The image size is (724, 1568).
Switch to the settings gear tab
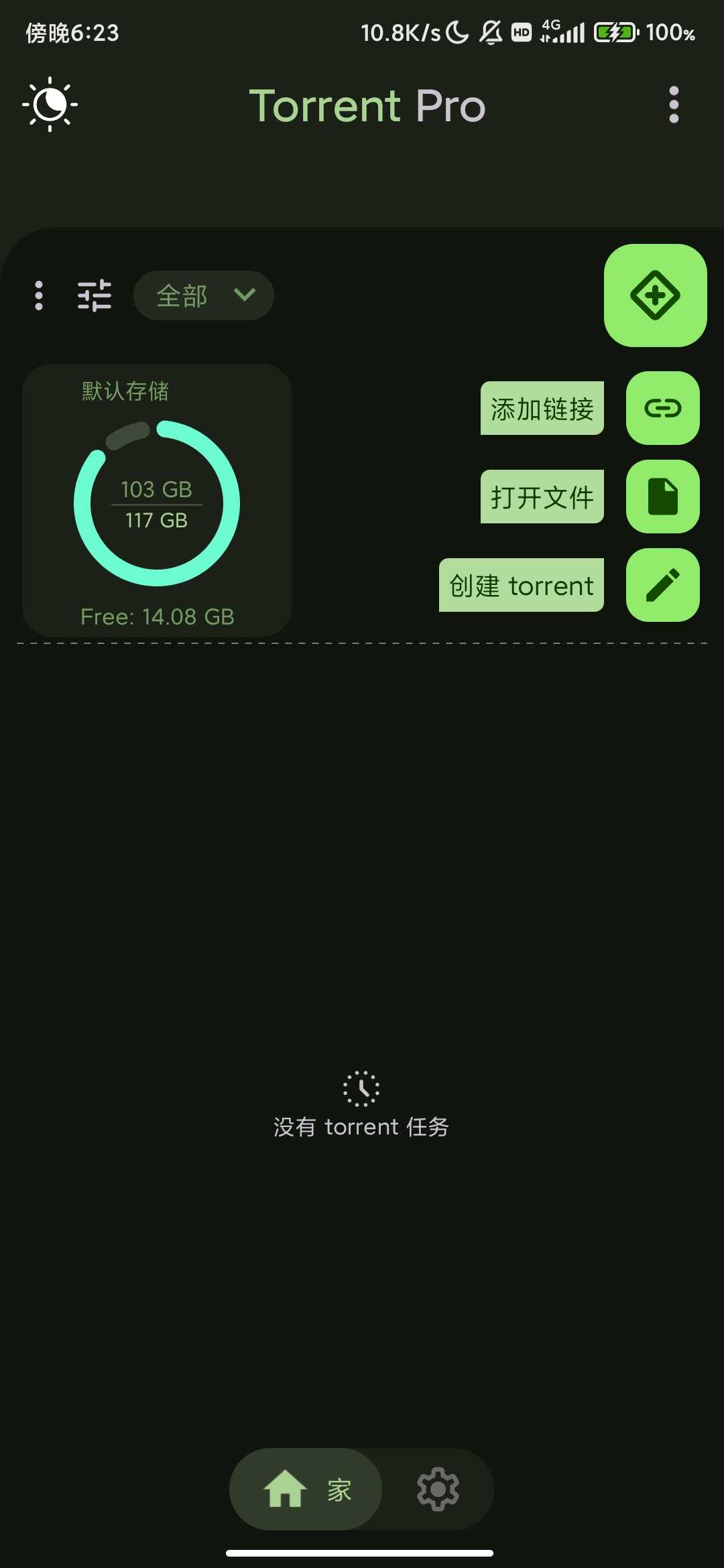438,1489
